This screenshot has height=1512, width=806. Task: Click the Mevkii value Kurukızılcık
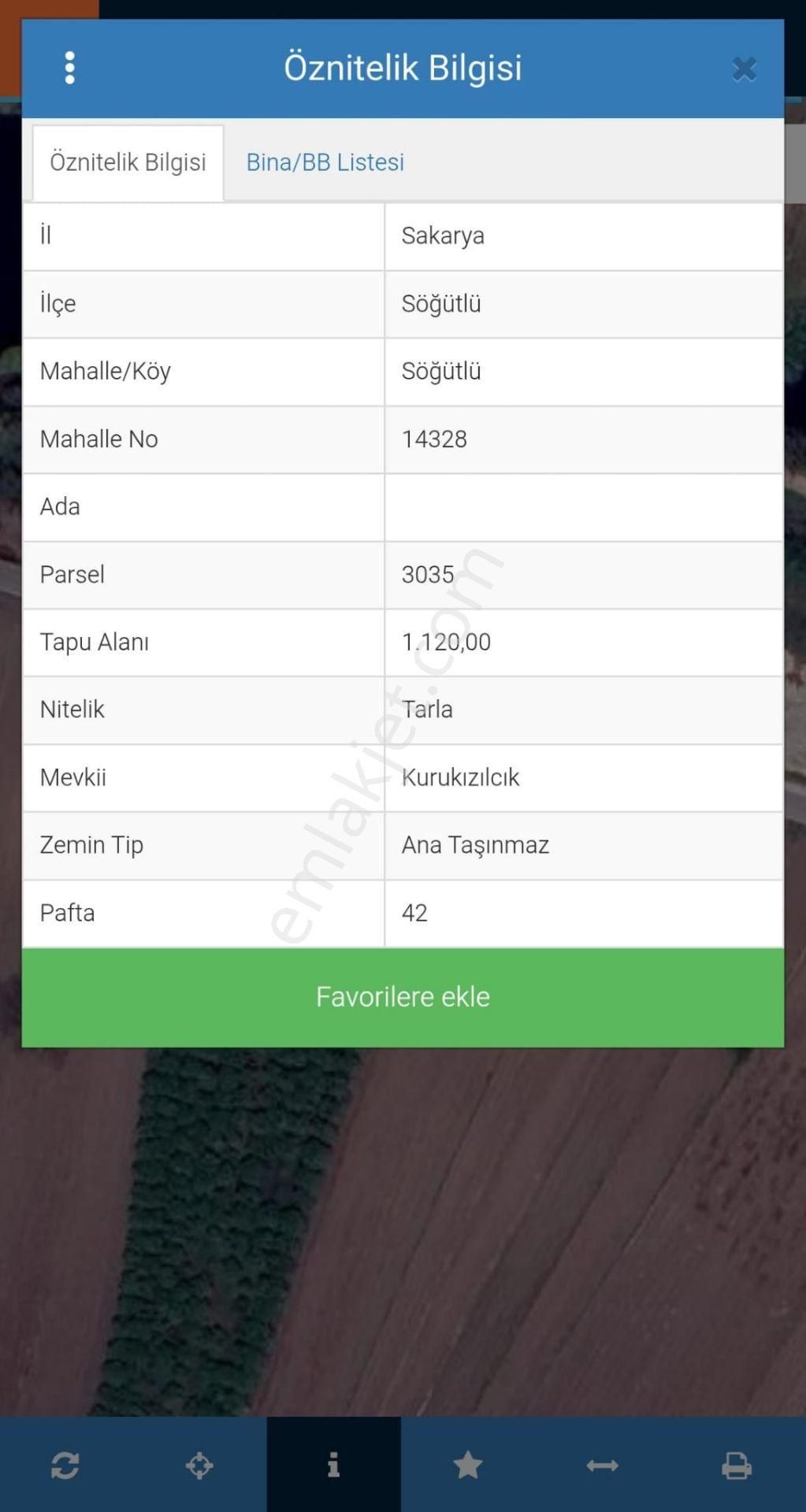click(461, 777)
